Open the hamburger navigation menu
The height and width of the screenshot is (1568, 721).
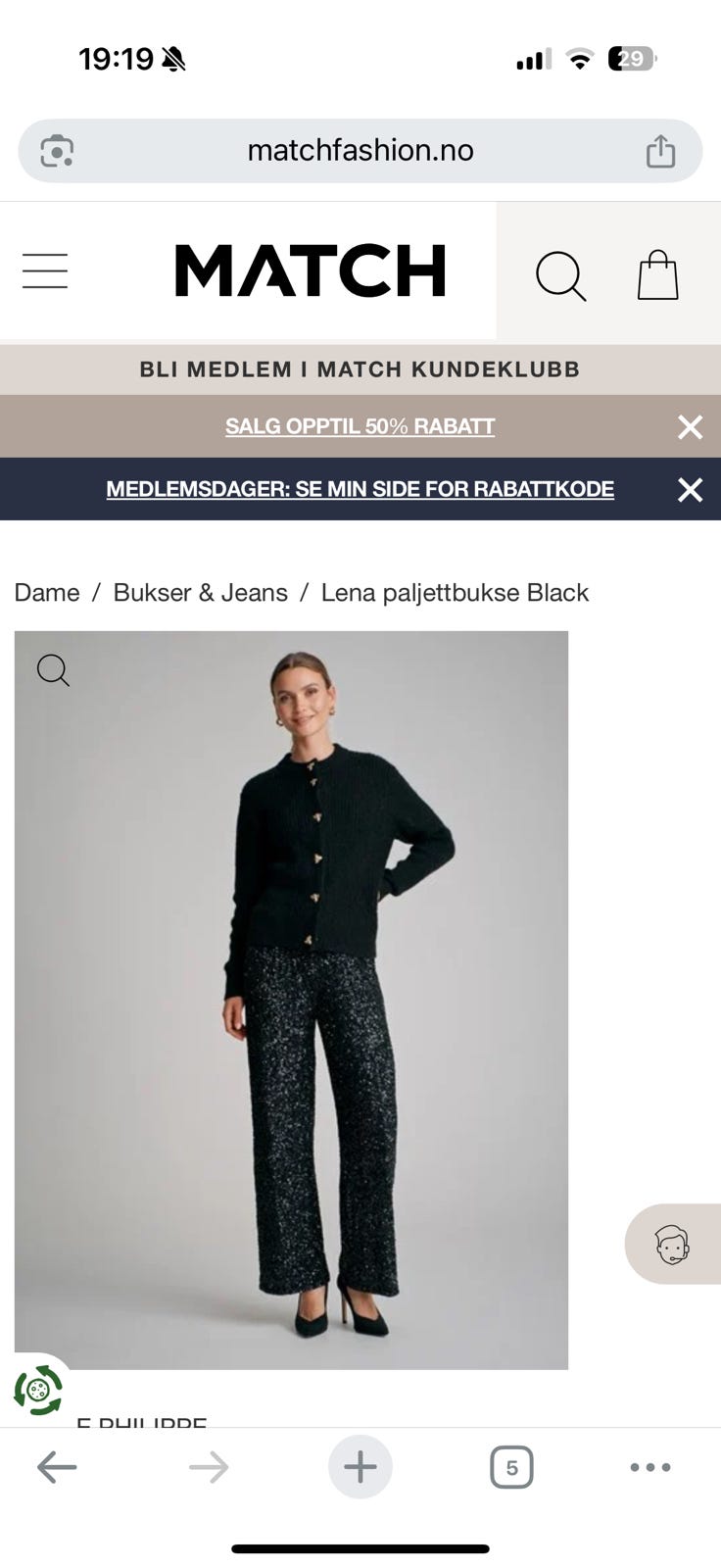click(44, 271)
